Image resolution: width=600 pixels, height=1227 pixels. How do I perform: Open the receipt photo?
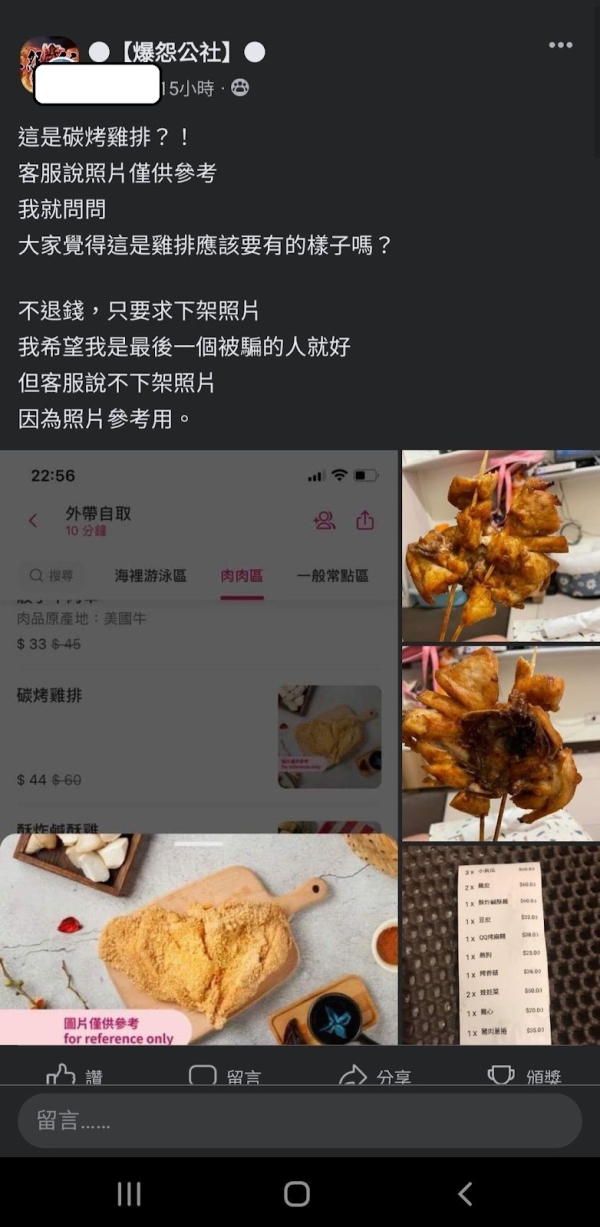pyautogui.click(x=500, y=944)
